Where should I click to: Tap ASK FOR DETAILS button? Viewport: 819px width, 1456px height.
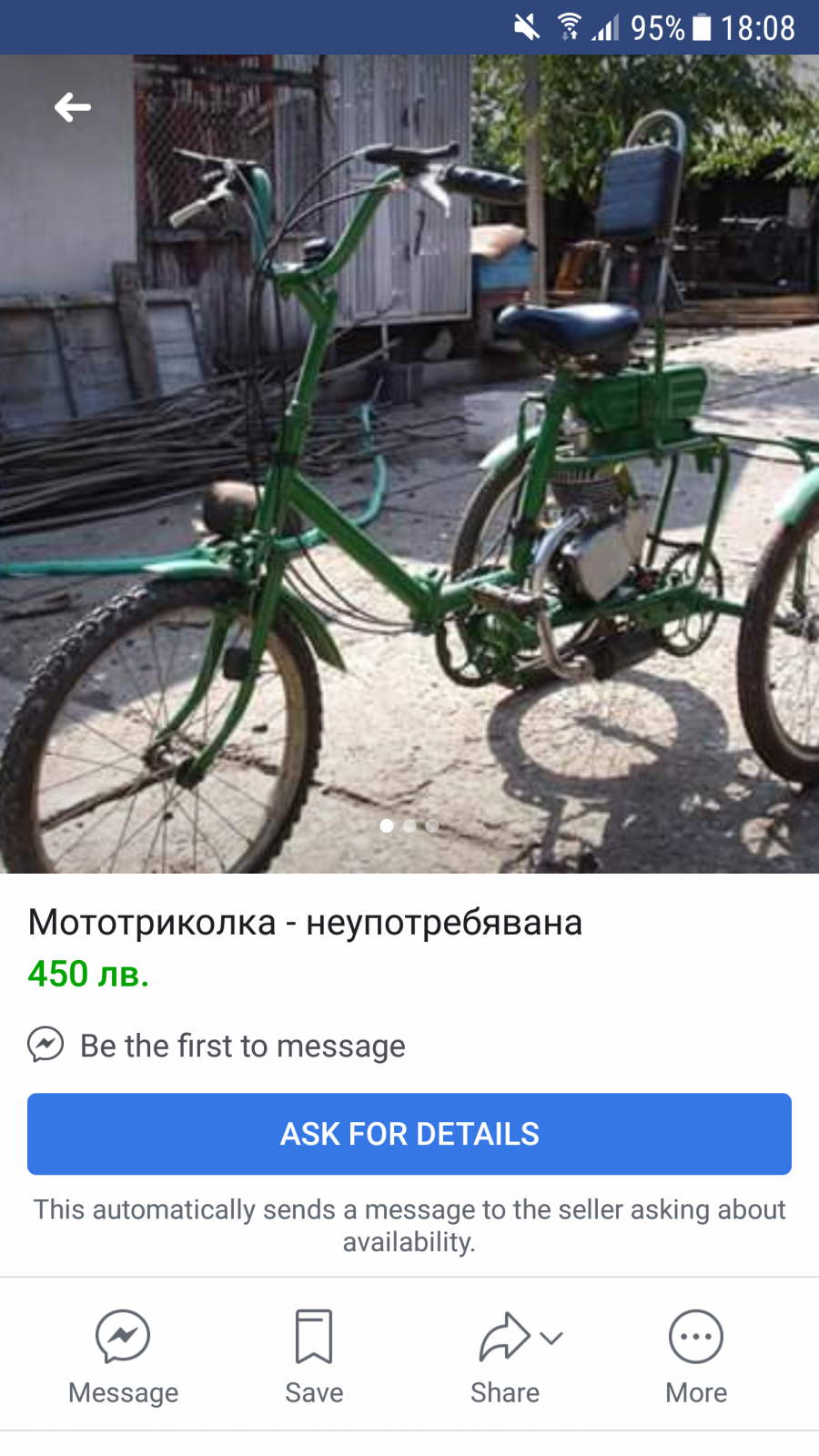(x=409, y=1134)
